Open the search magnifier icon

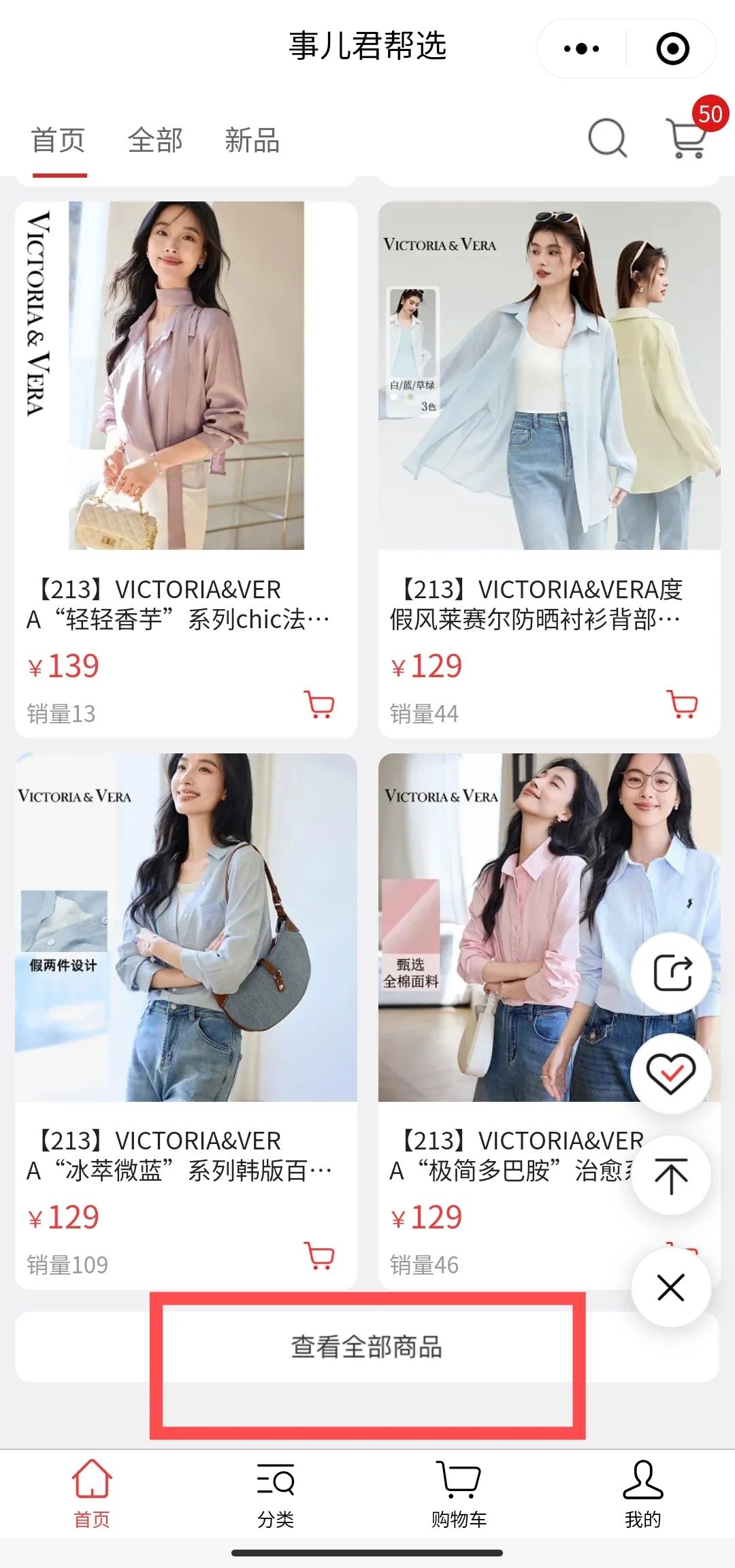point(607,138)
